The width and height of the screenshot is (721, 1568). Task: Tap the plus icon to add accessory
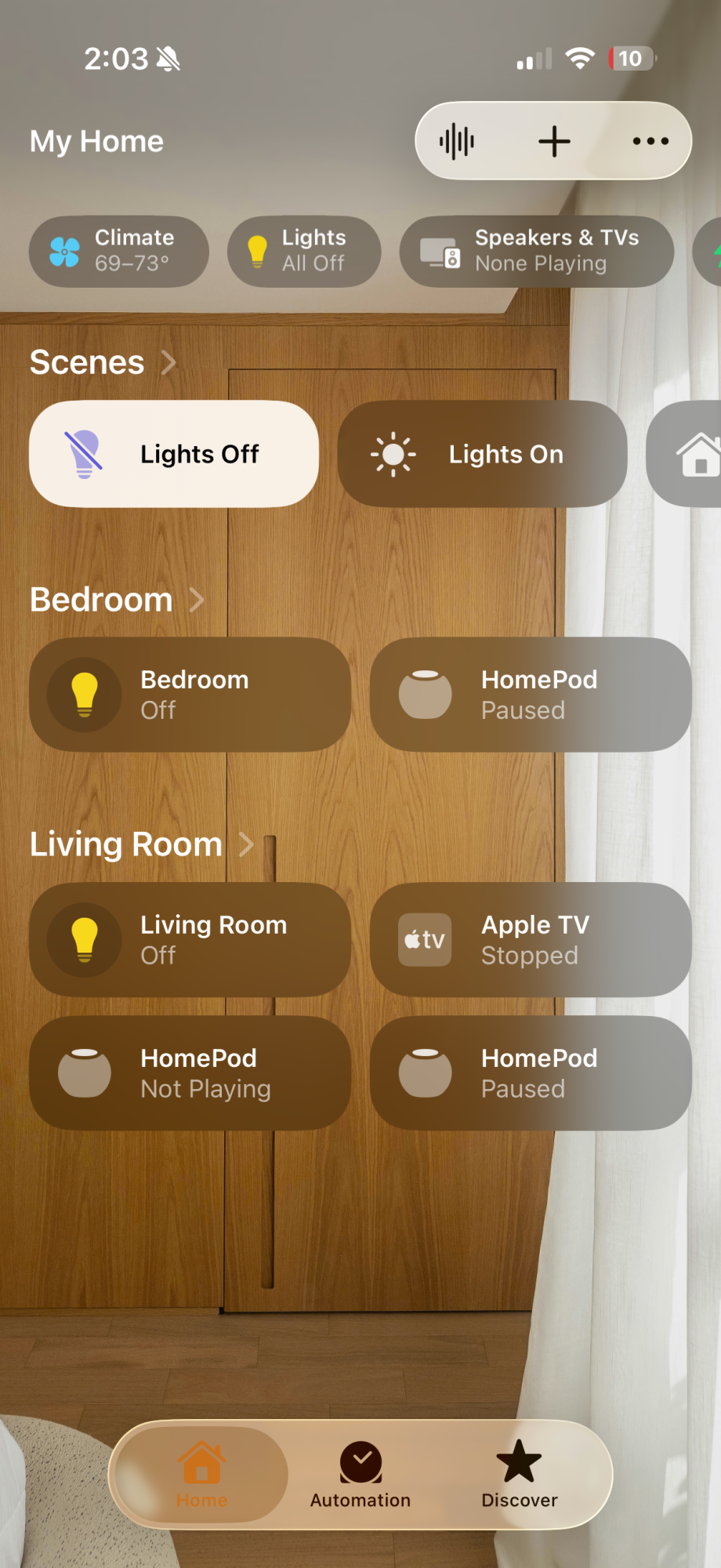tap(554, 142)
